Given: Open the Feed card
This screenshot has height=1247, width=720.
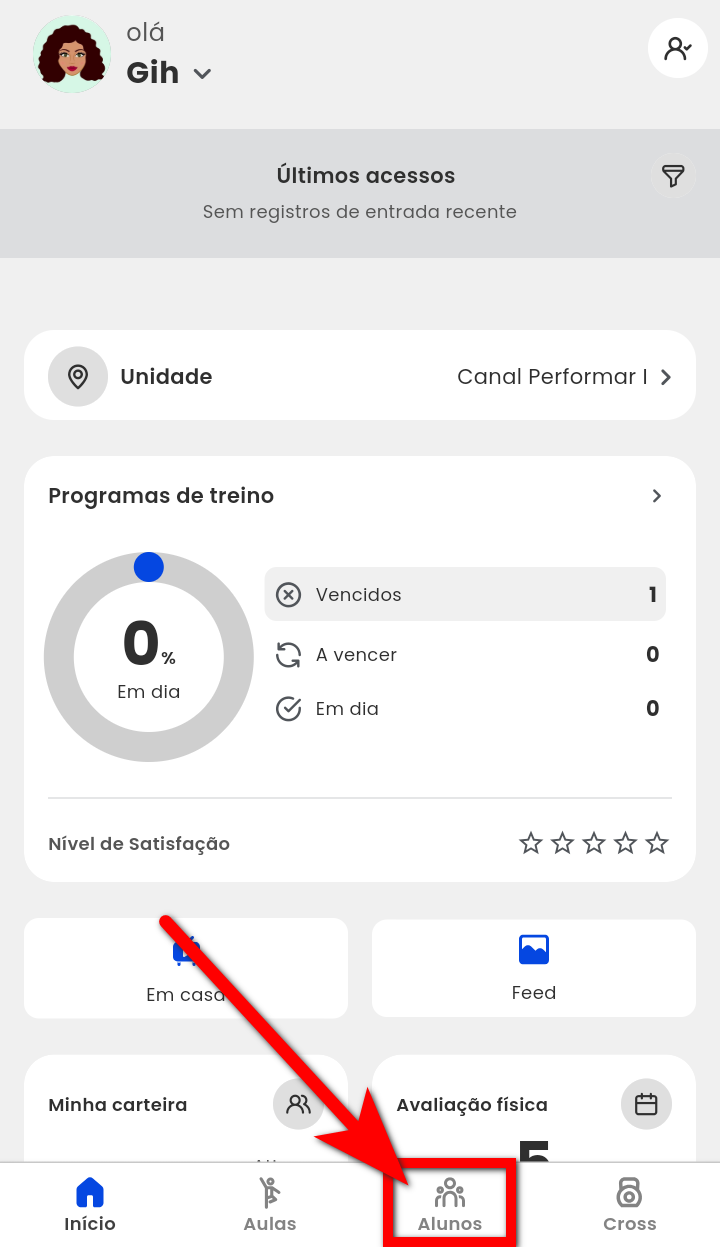Looking at the screenshot, I should coord(534,968).
